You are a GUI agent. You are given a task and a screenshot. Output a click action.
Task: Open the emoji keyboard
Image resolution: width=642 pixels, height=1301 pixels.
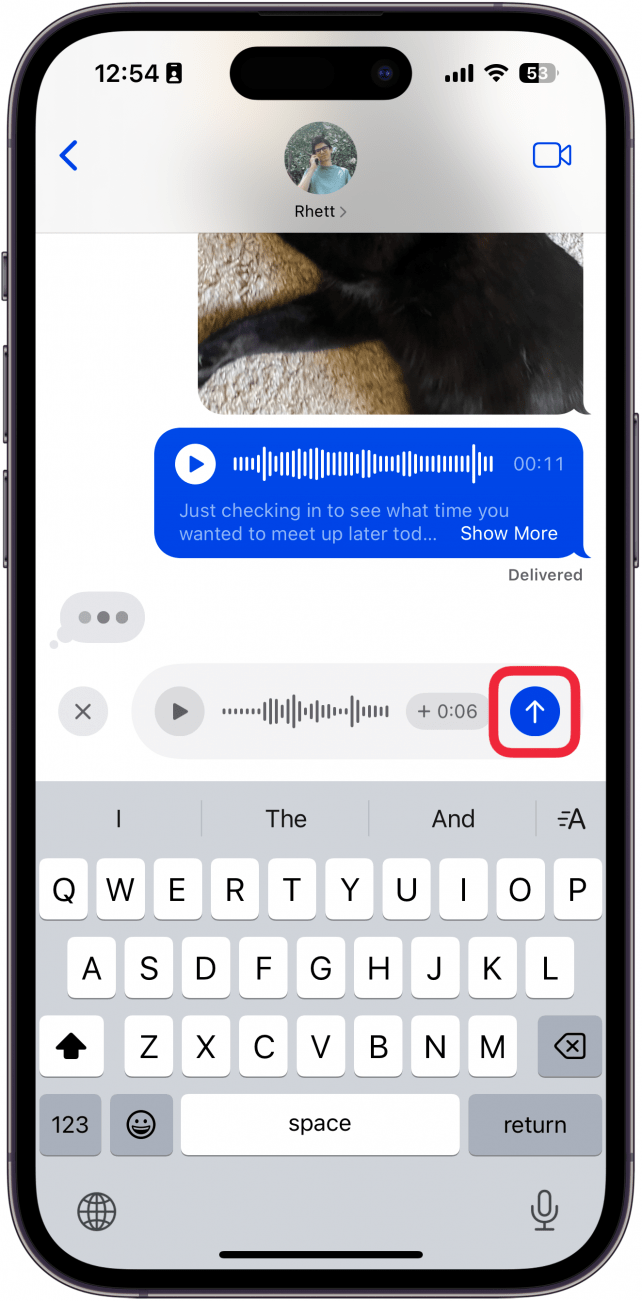(x=140, y=1124)
